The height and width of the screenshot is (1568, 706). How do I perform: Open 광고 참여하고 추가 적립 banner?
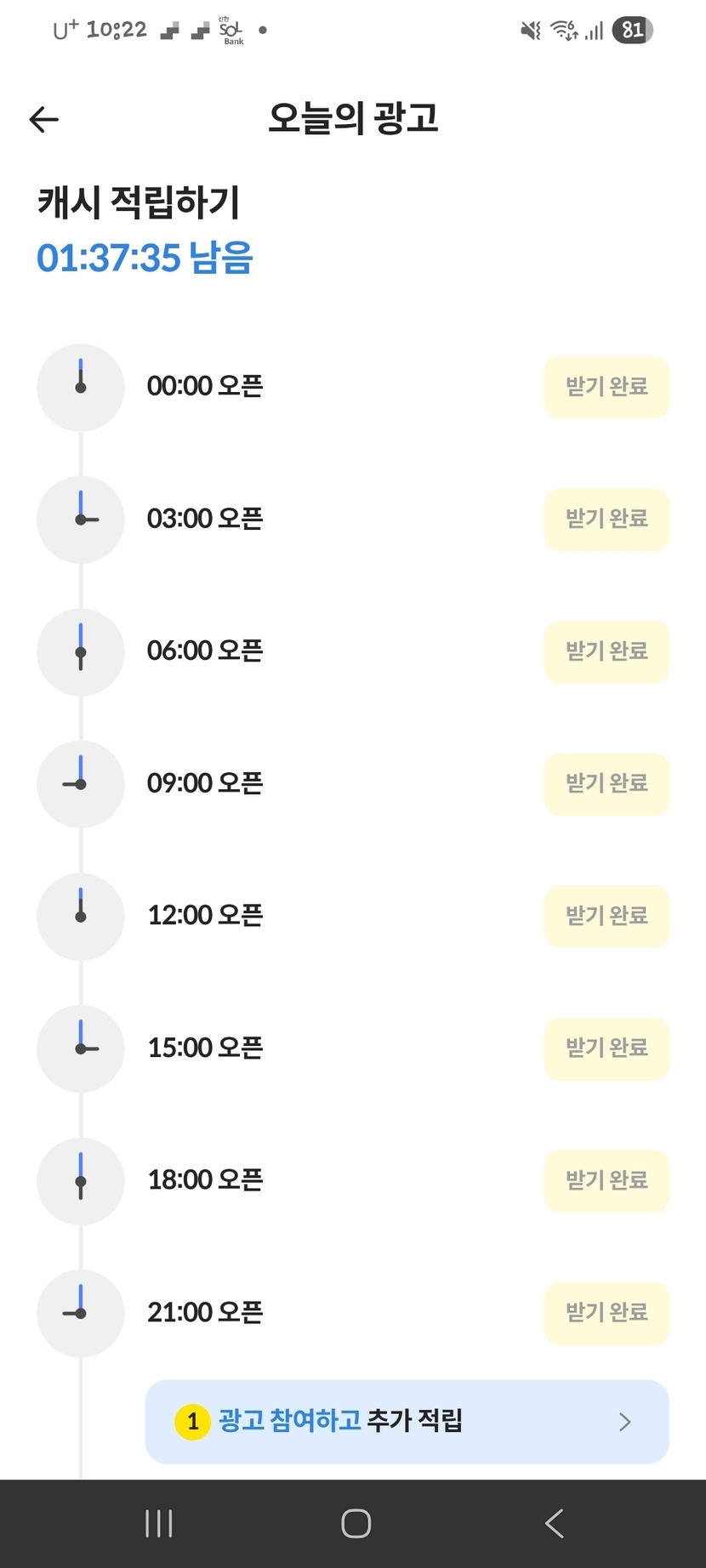(407, 1421)
